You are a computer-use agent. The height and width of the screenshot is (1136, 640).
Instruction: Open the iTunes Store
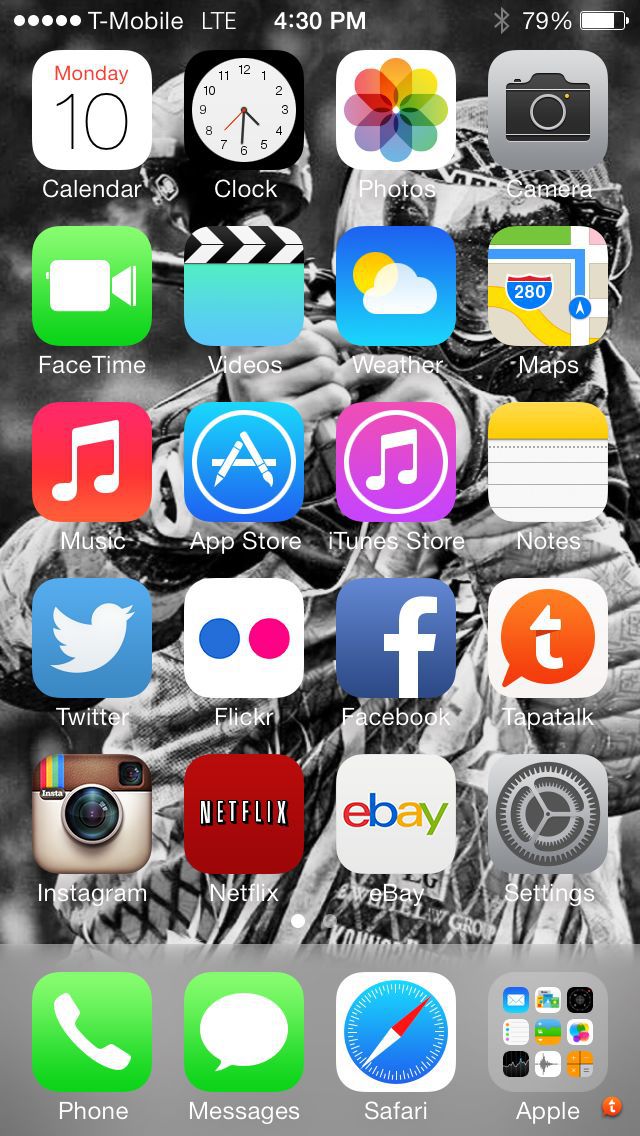(396, 462)
